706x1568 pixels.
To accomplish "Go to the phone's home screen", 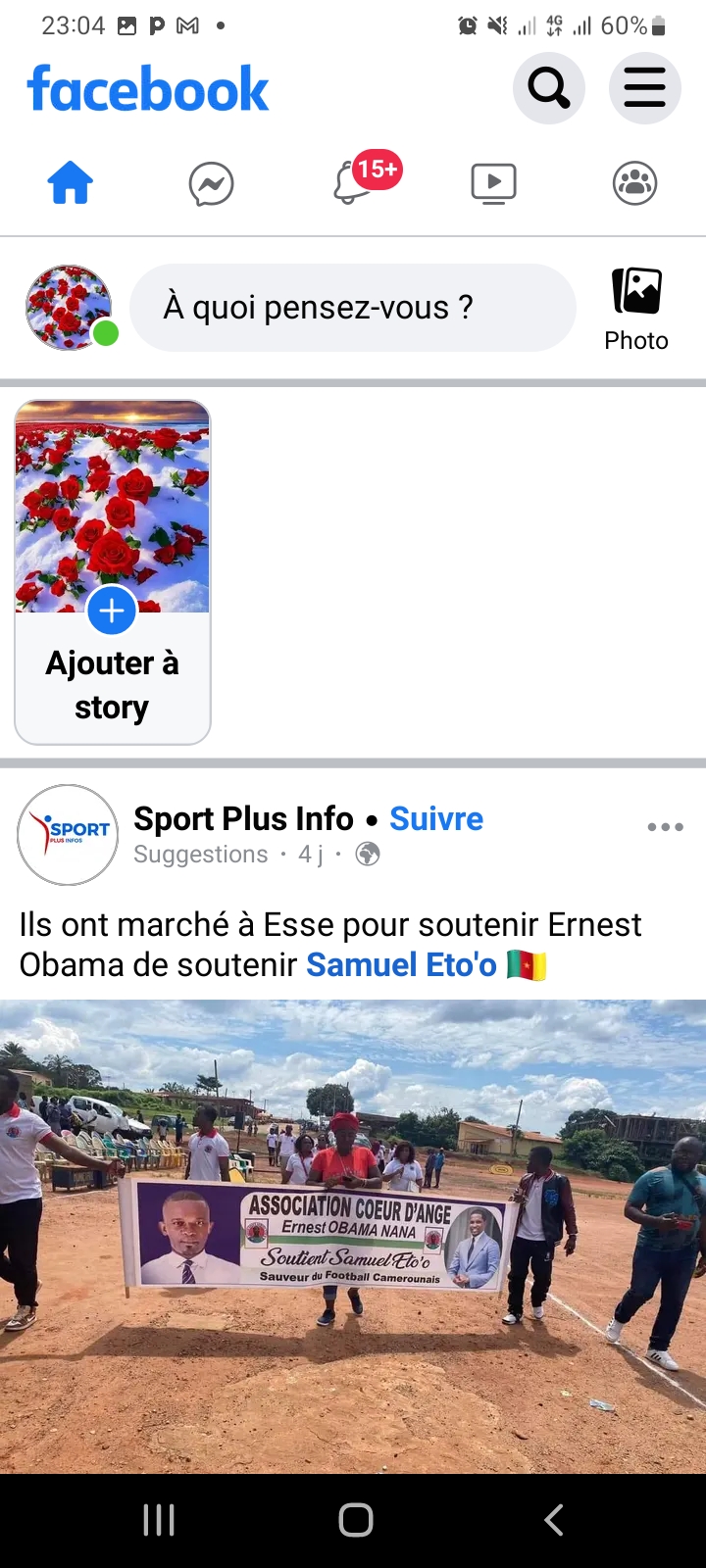I will click(355, 1520).
